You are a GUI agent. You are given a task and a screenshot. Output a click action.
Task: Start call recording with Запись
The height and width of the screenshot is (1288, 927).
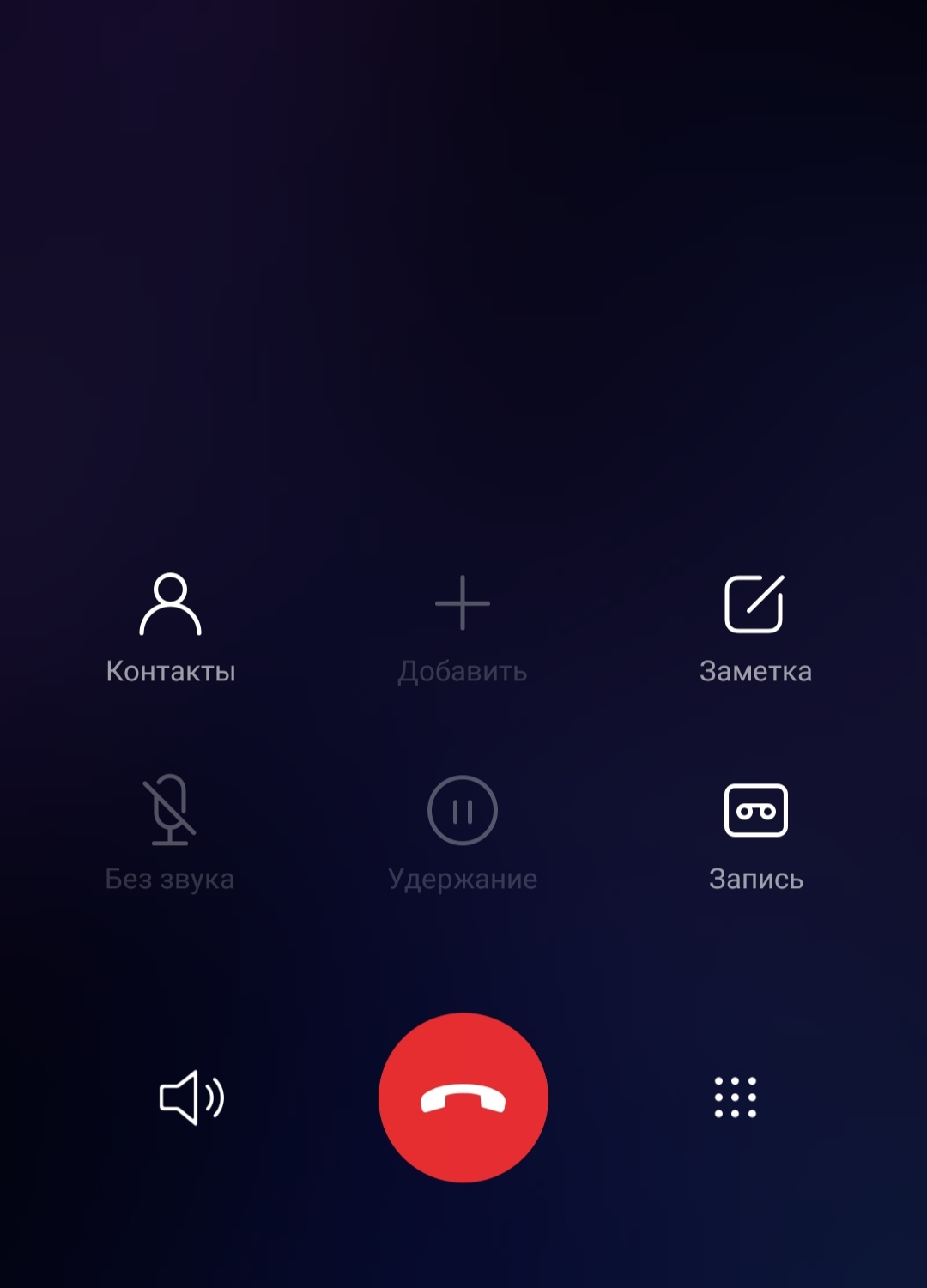click(755, 832)
